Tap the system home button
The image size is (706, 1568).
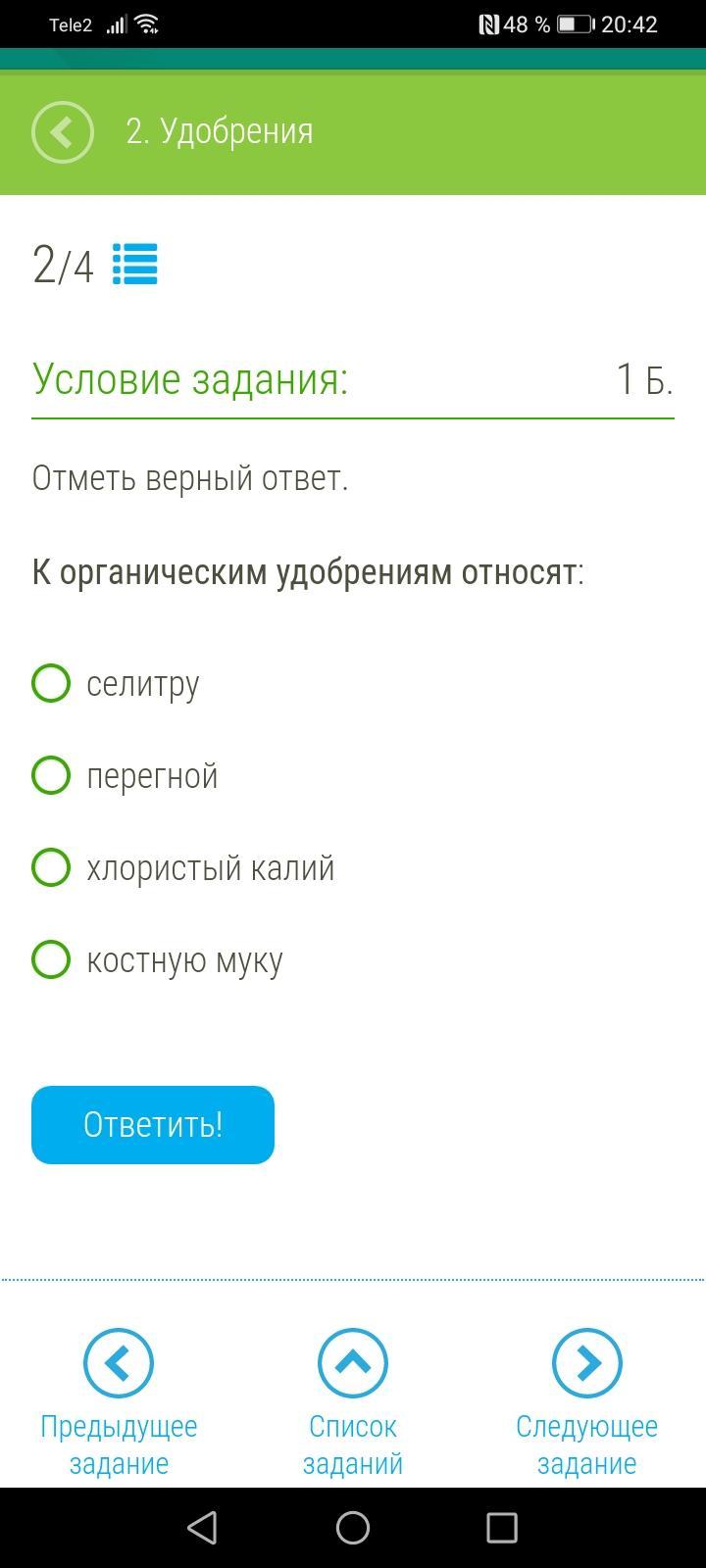point(353,1527)
